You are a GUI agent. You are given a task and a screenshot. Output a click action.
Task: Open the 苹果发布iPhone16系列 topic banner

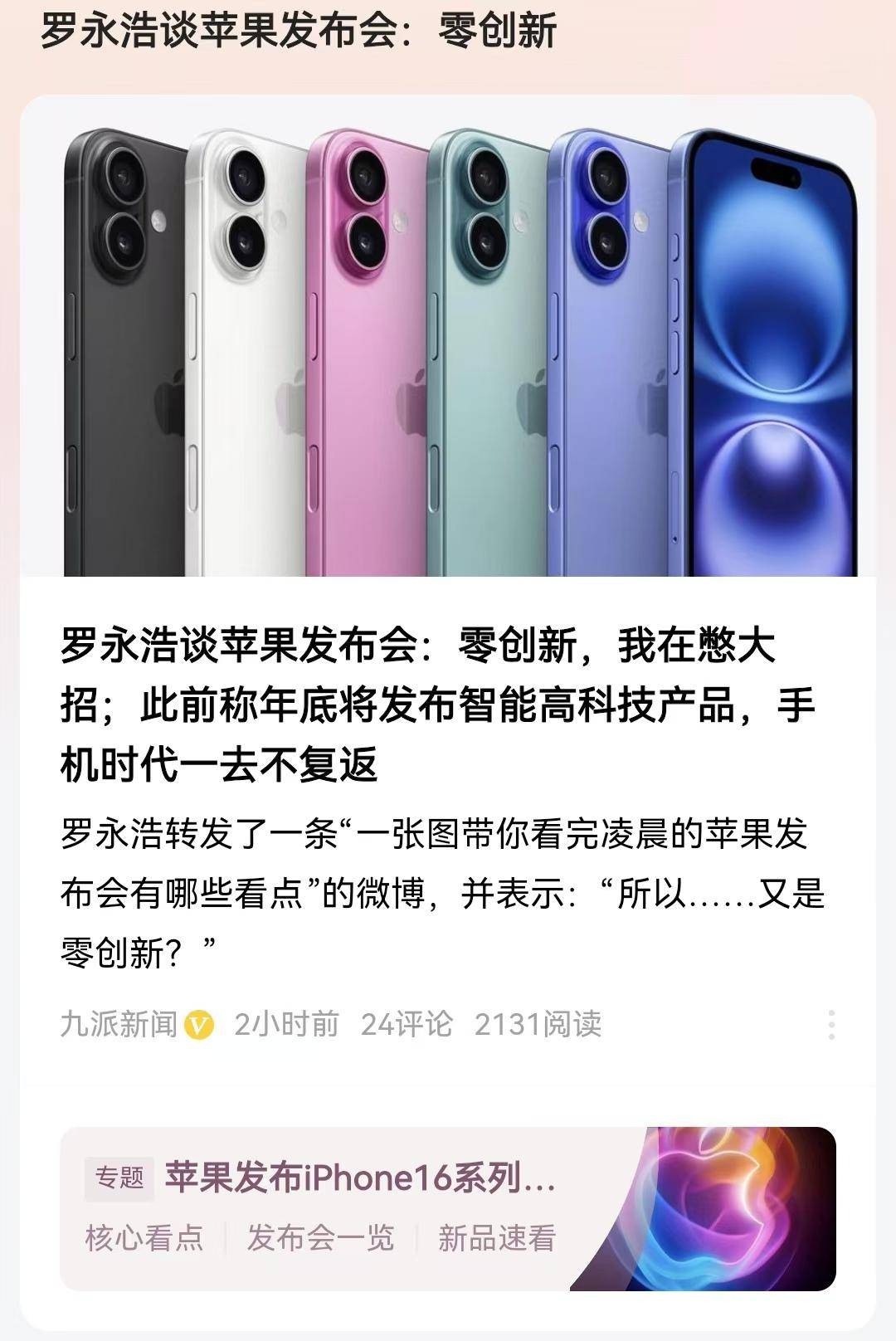(x=360, y=1178)
